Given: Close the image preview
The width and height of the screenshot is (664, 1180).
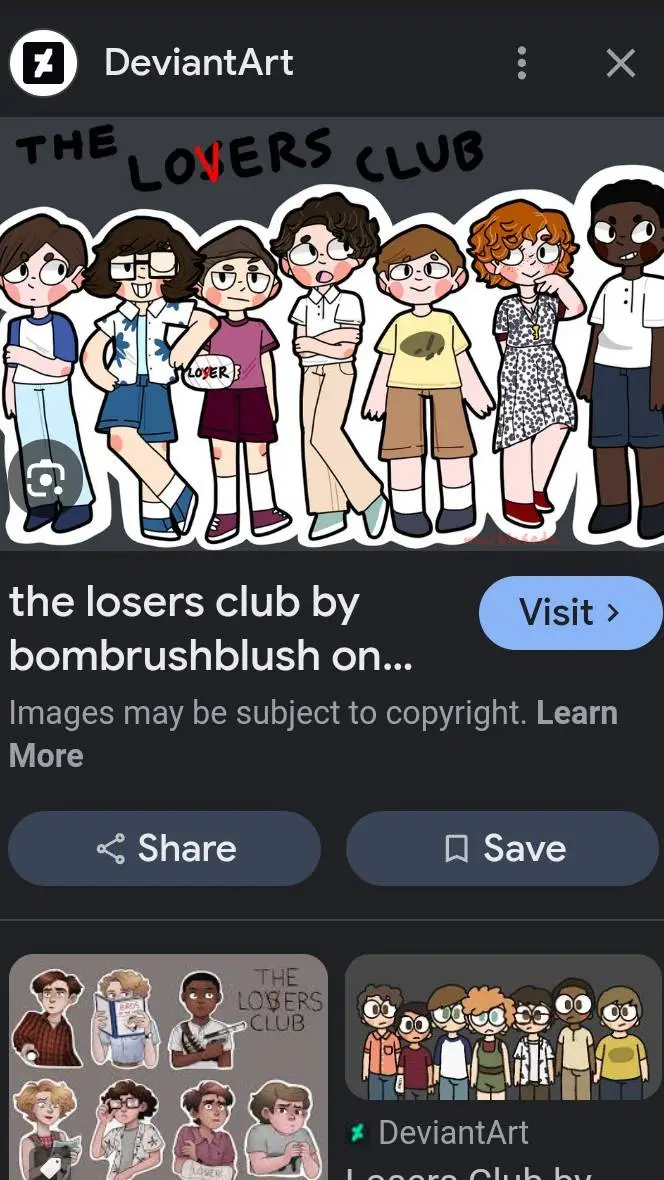Looking at the screenshot, I should click(x=620, y=63).
